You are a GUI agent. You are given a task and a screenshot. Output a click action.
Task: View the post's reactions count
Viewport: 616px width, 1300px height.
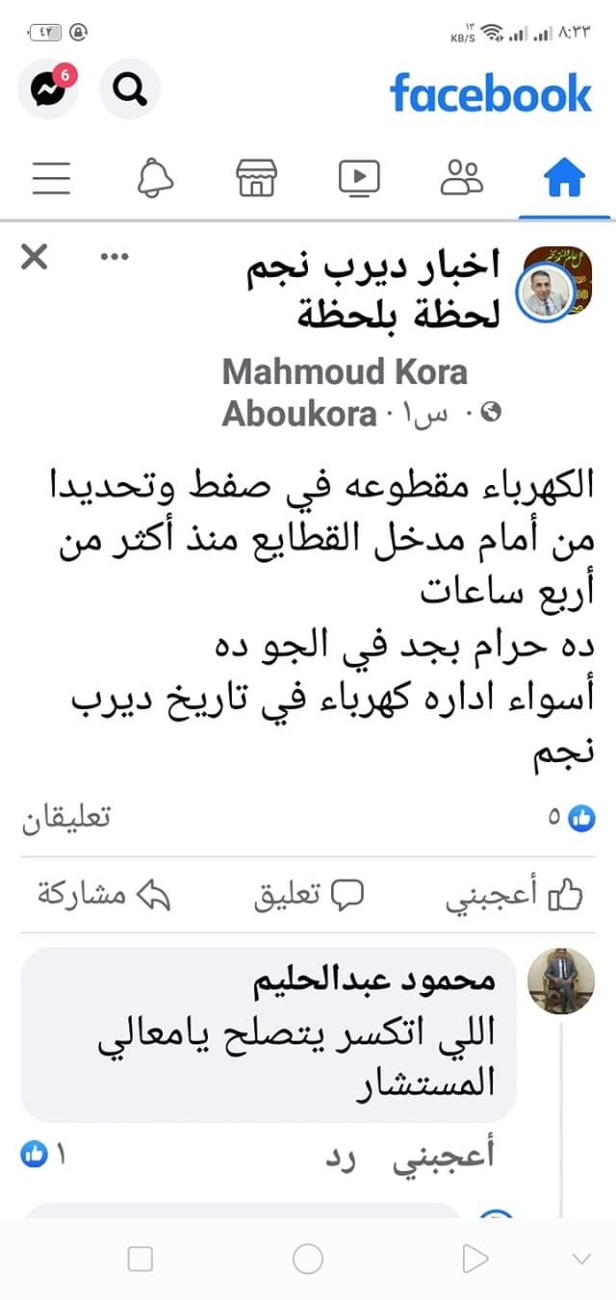click(x=570, y=818)
